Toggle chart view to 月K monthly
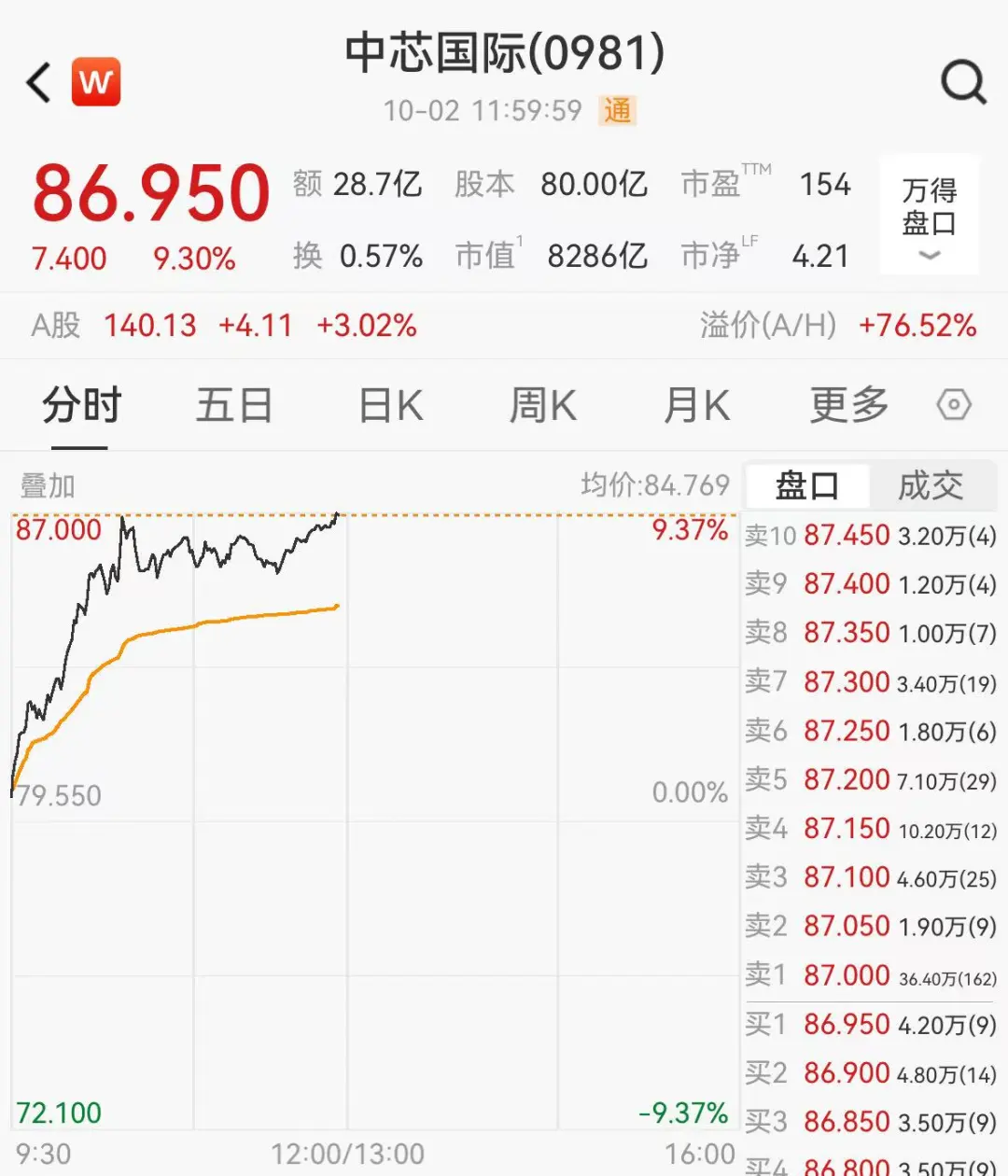This screenshot has width=1008, height=1176. pyautogui.click(x=694, y=405)
